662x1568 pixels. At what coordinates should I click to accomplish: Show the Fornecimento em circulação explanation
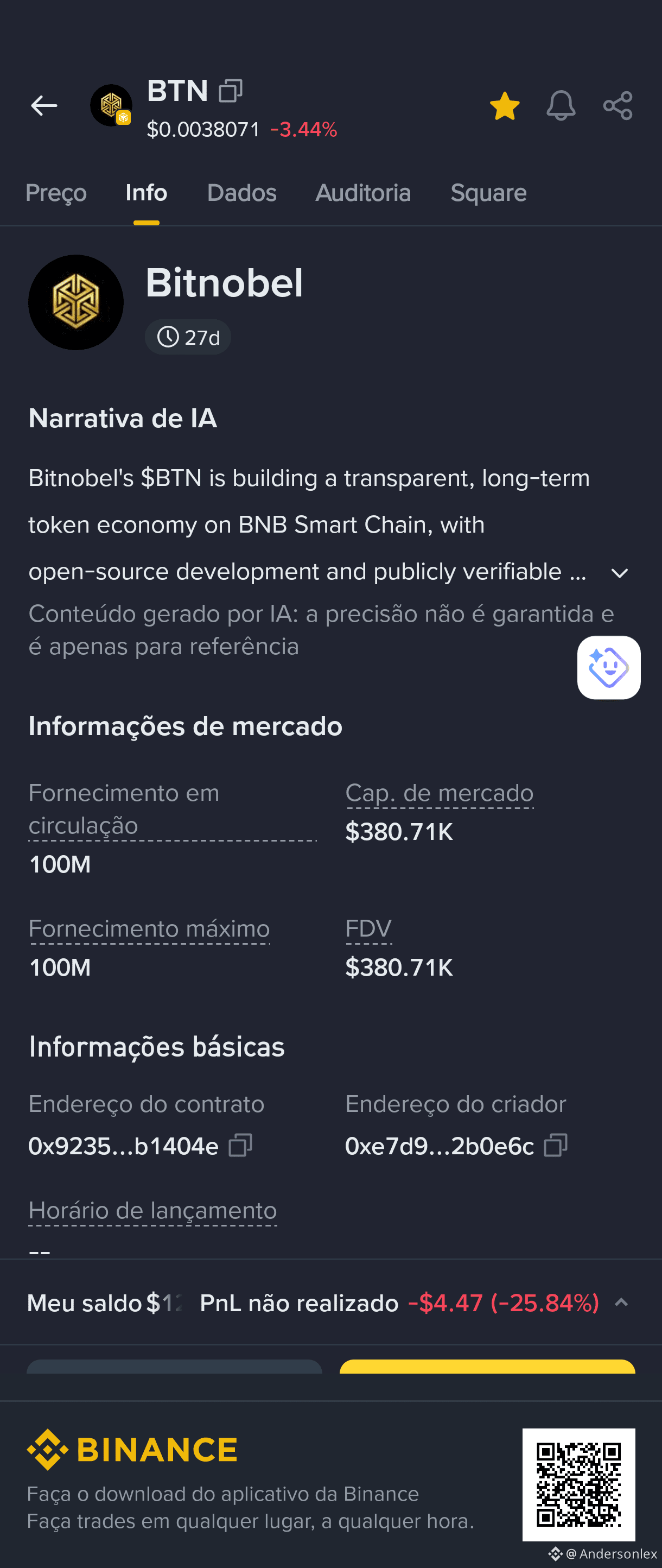coord(172,810)
